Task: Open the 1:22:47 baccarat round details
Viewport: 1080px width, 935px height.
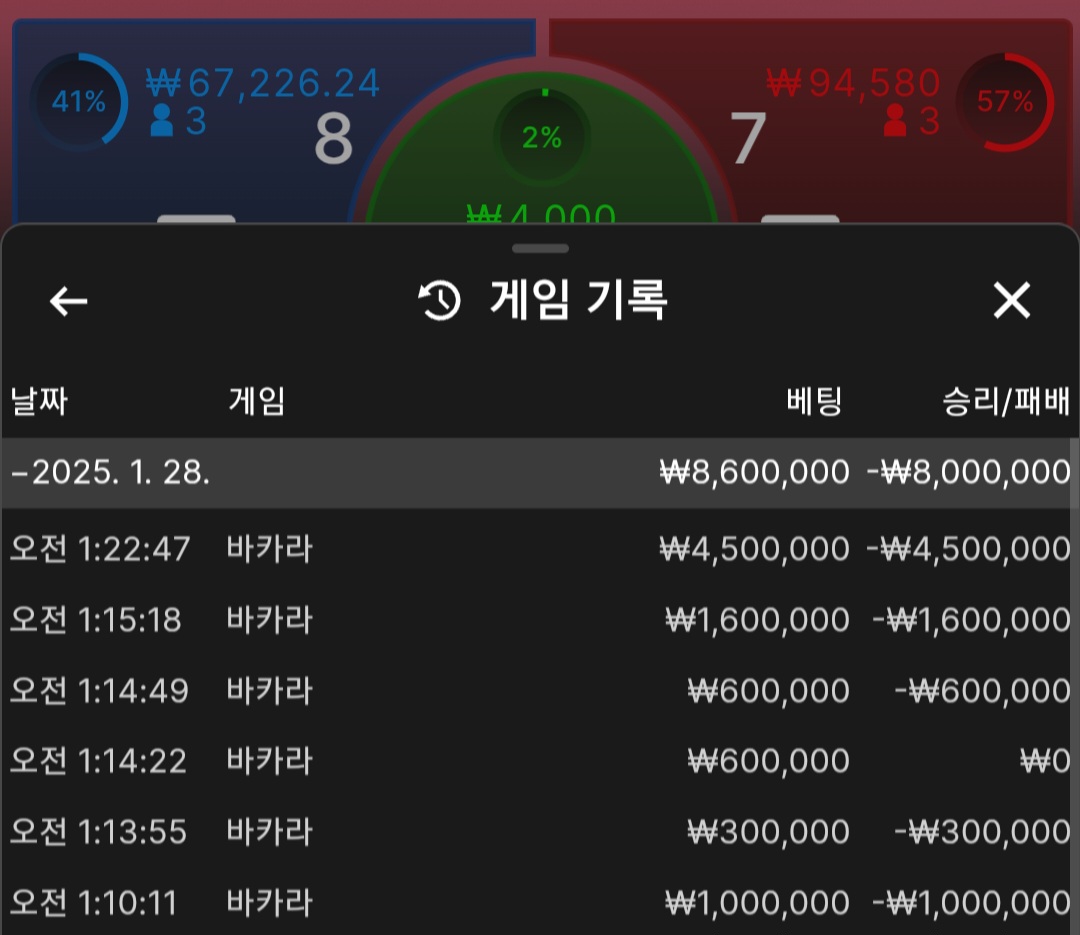Action: 540,549
